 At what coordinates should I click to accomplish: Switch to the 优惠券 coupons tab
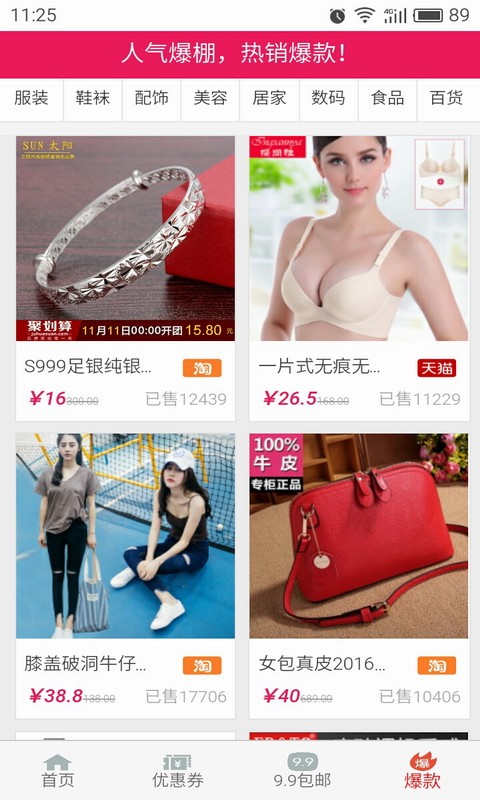pyautogui.click(x=178, y=771)
